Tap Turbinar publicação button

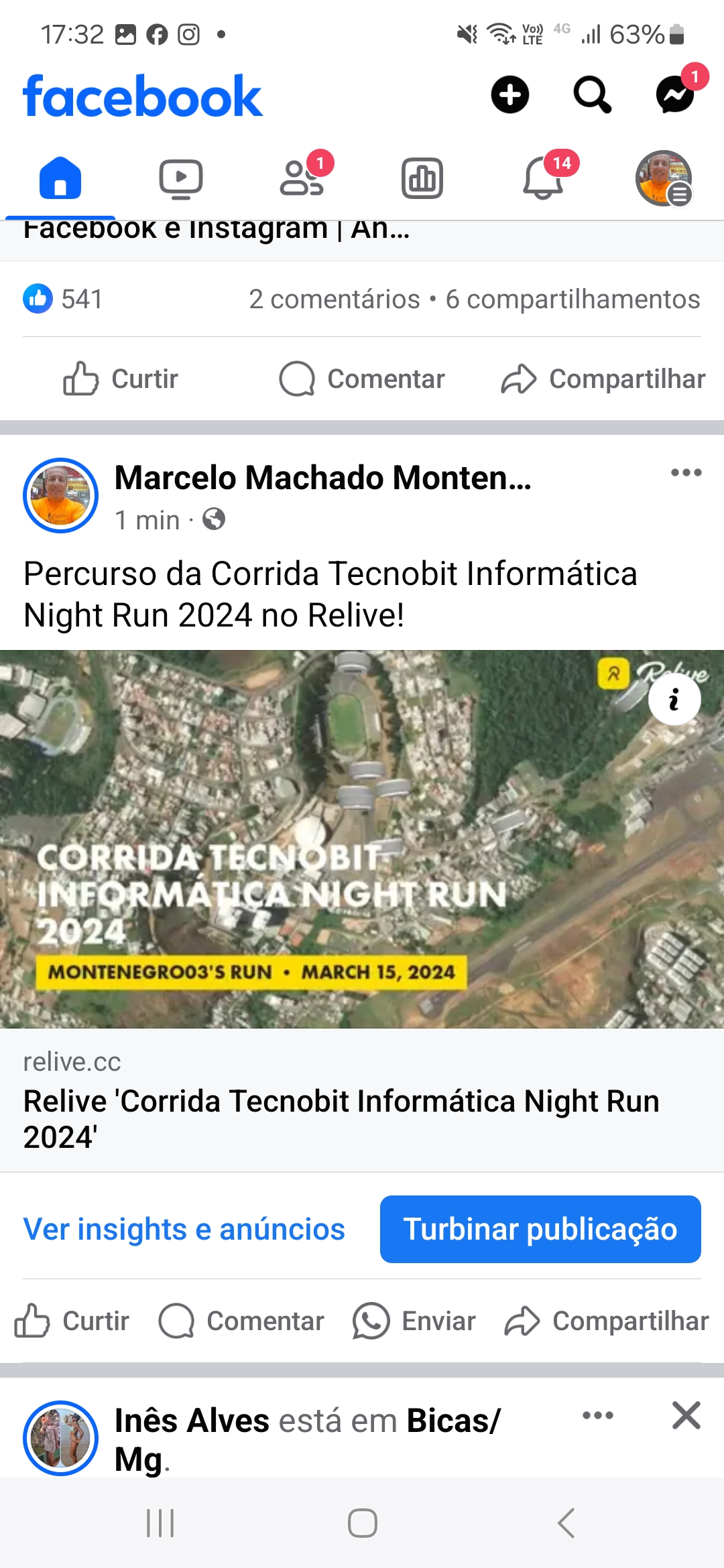[540, 1229]
